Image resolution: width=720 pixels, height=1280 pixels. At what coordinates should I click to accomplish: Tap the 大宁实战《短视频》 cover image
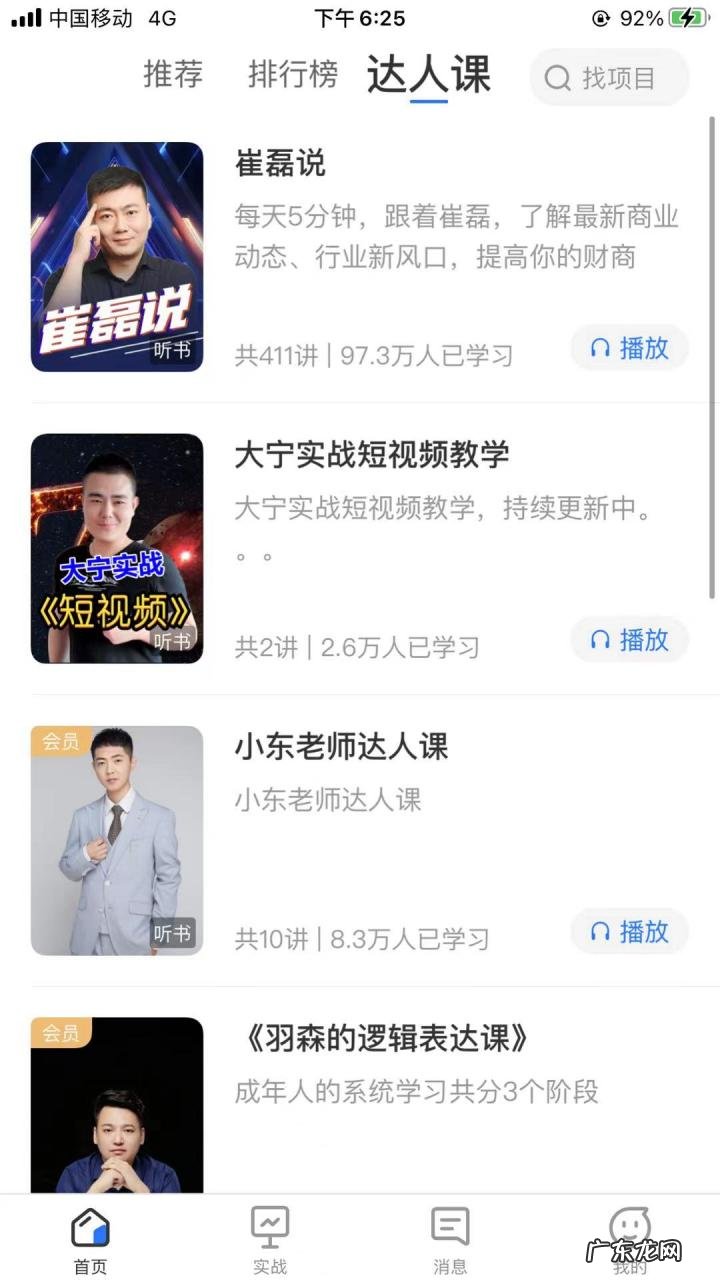pyautogui.click(x=117, y=548)
